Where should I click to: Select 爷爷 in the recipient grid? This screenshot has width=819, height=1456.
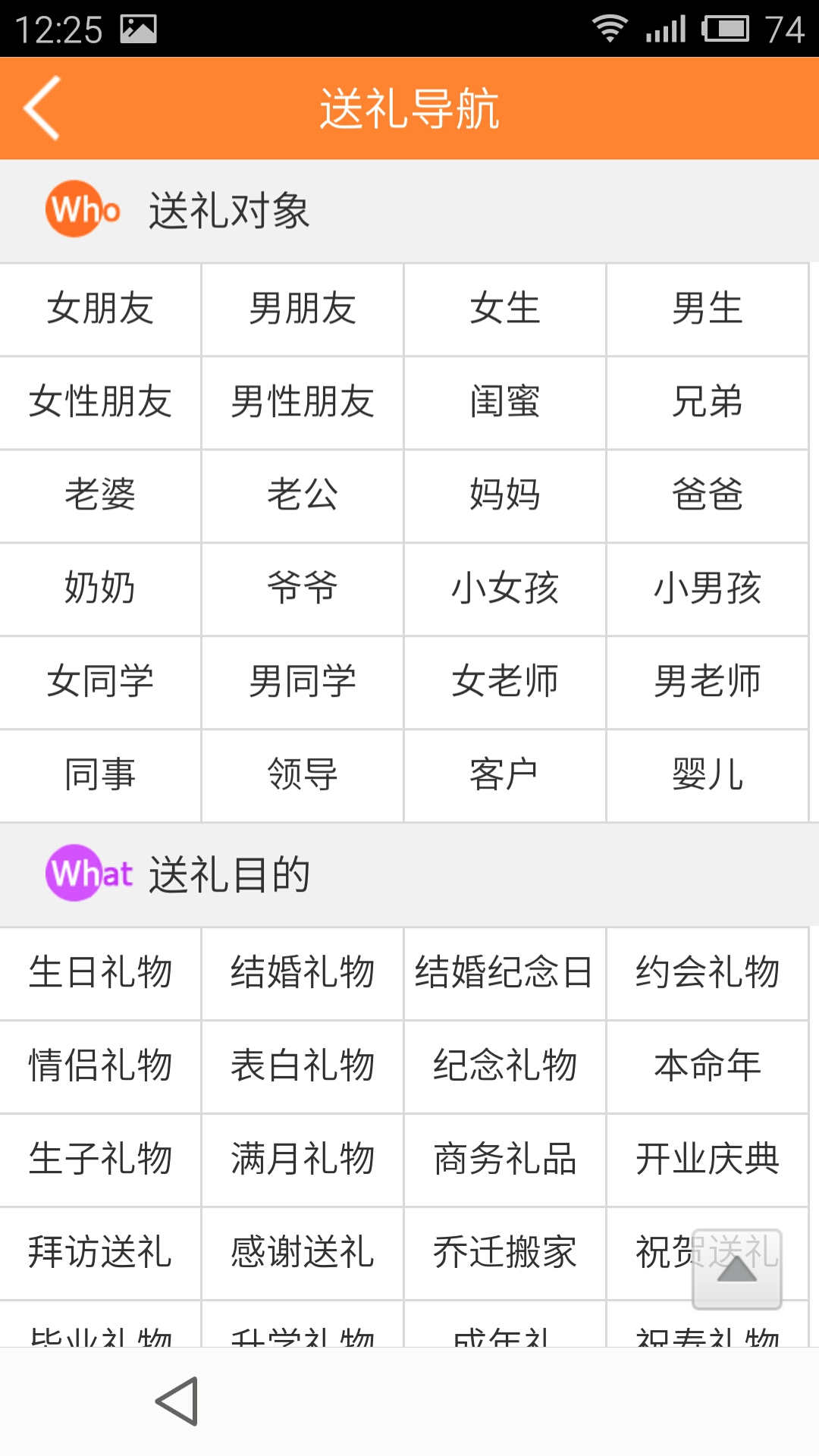click(303, 588)
